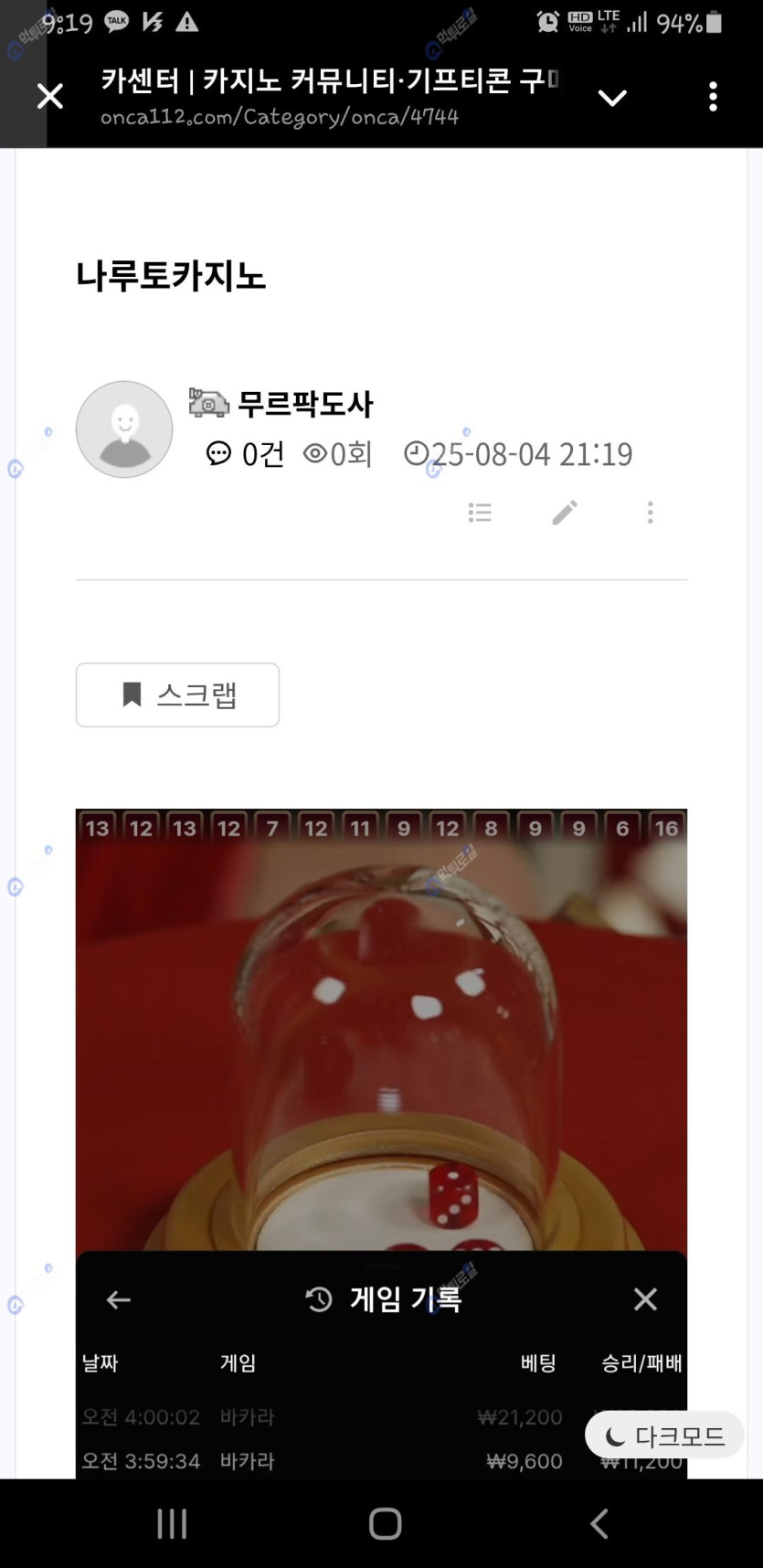Screen dimensions: 763x1568
Task: Tap the 스크랩 bookmark button
Action: click(x=177, y=695)
